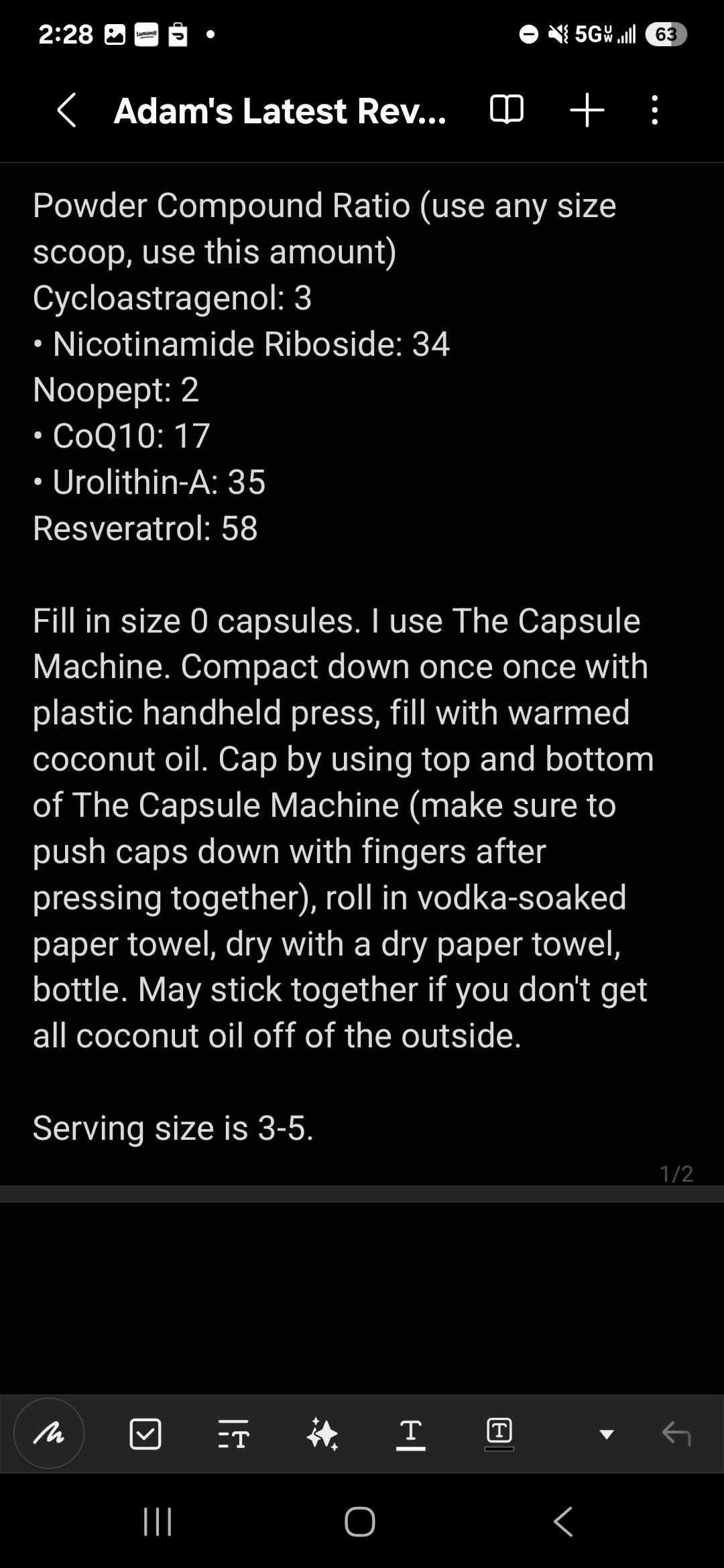Image resolution: width=724 pixels, height=1568 pixels.
Task: Switch to reading mode book icon
Action: [x=507, y=109]
